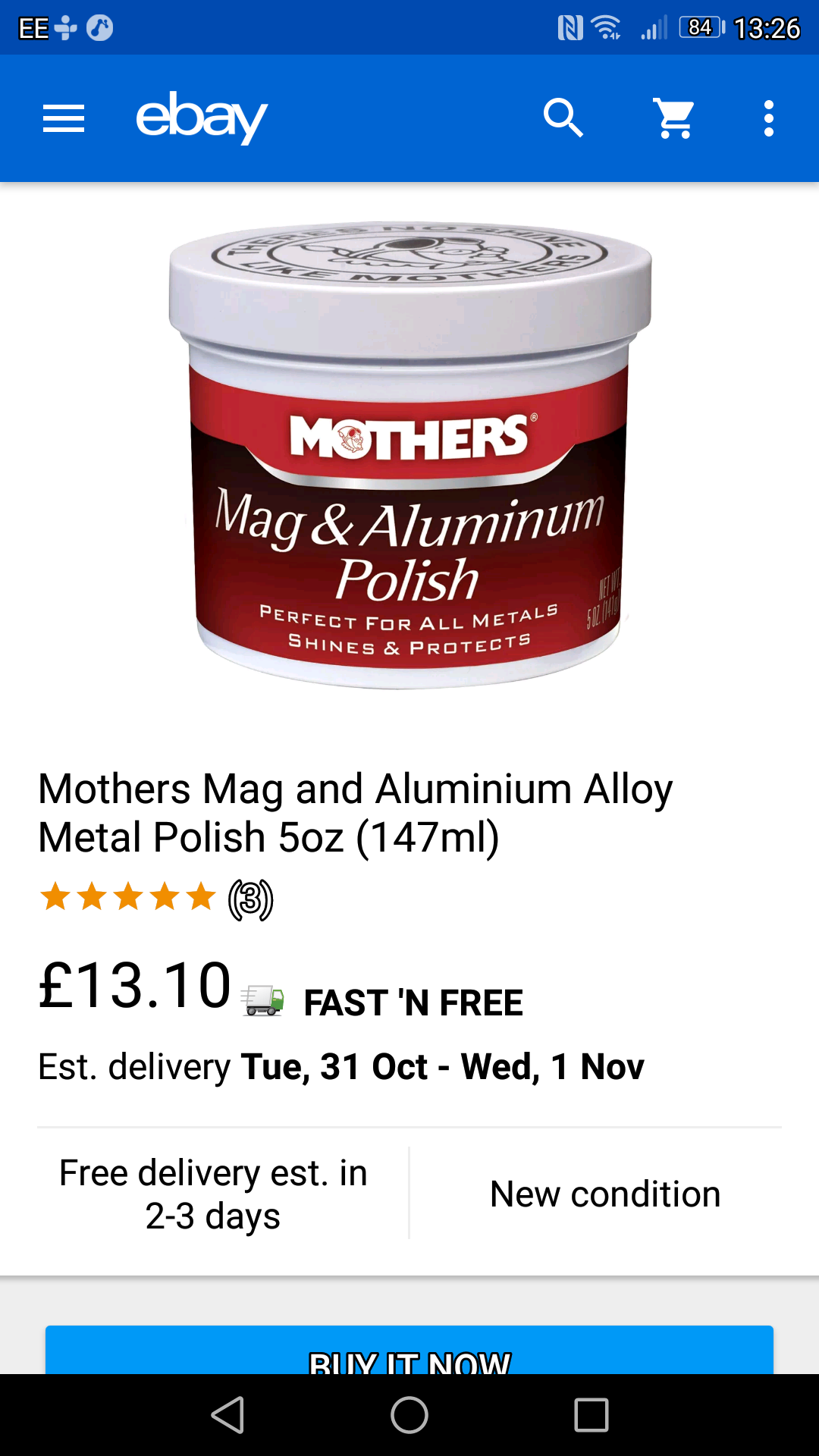Open the three-dot overflow menu
The width and height of the screenshot is (819, 1456).
coord(768,119)
